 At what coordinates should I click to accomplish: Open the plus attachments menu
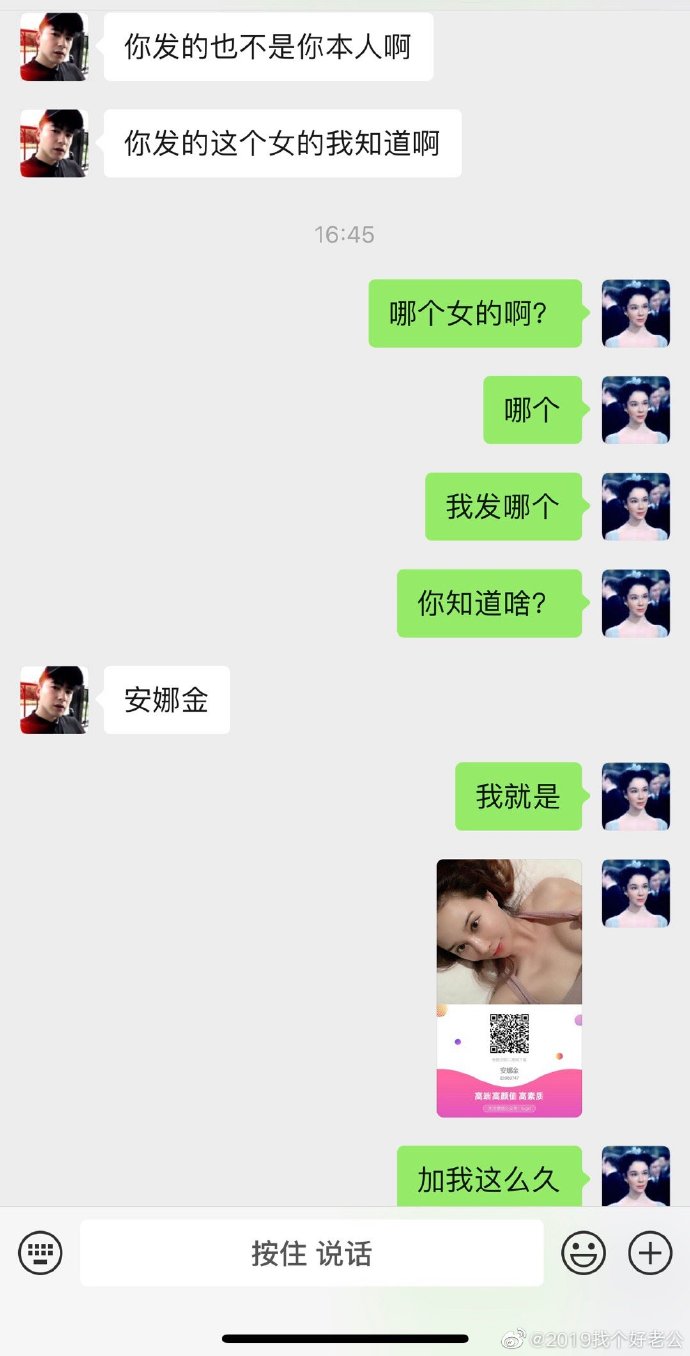tap(649, 1252)
